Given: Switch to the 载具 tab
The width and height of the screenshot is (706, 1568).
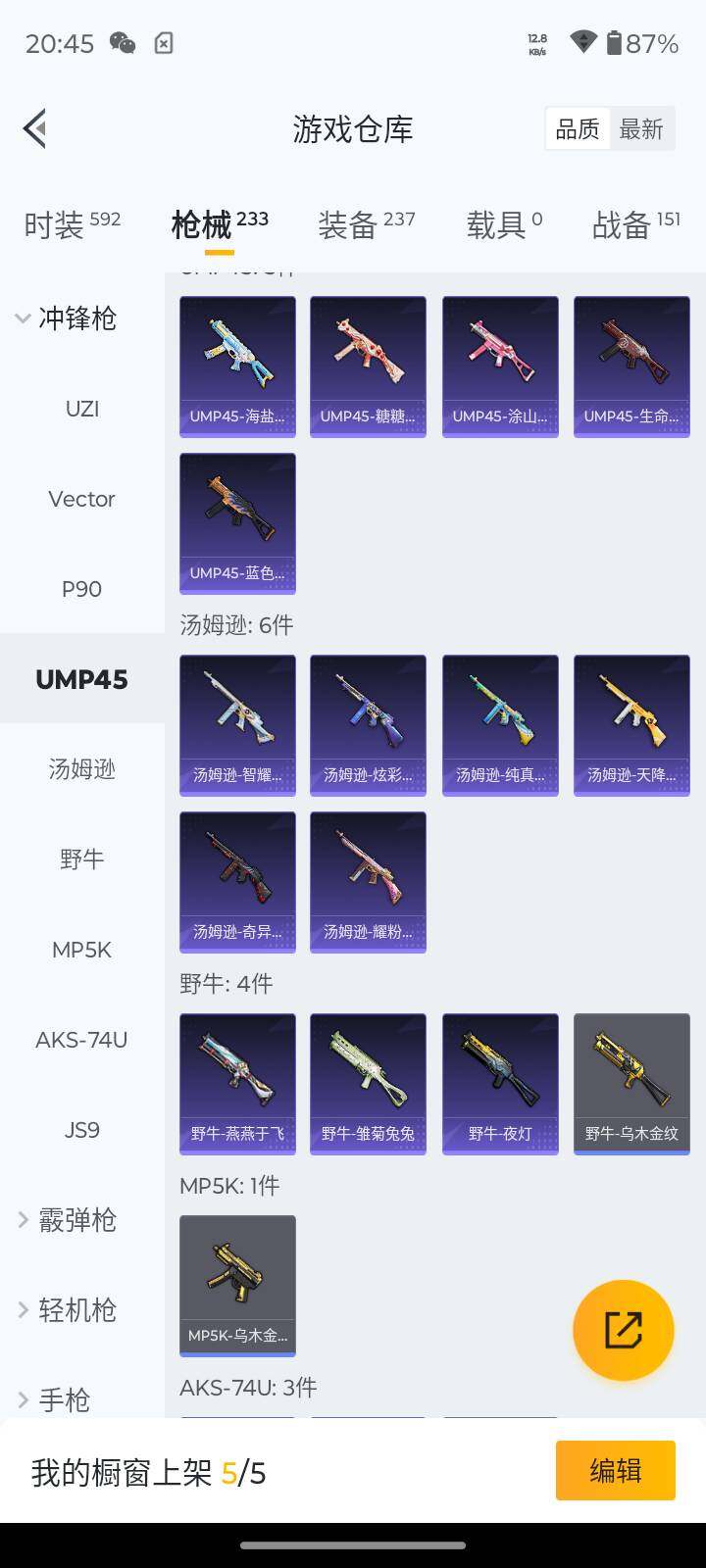Looking at the screenshot, I should (504, 224).
